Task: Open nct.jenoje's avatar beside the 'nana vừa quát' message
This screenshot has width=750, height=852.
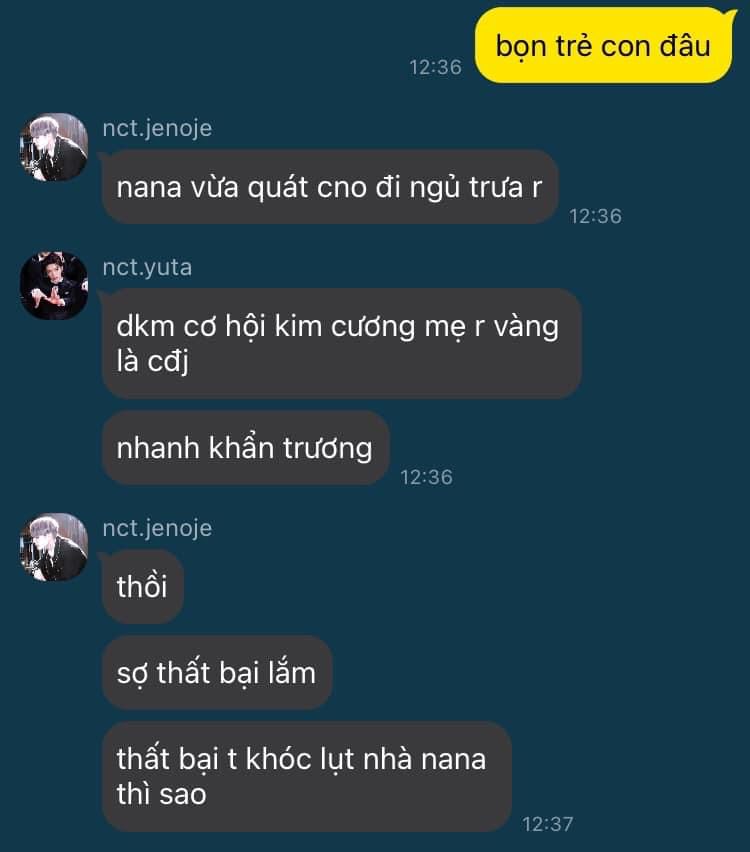Action: click(x=54, y=147)
